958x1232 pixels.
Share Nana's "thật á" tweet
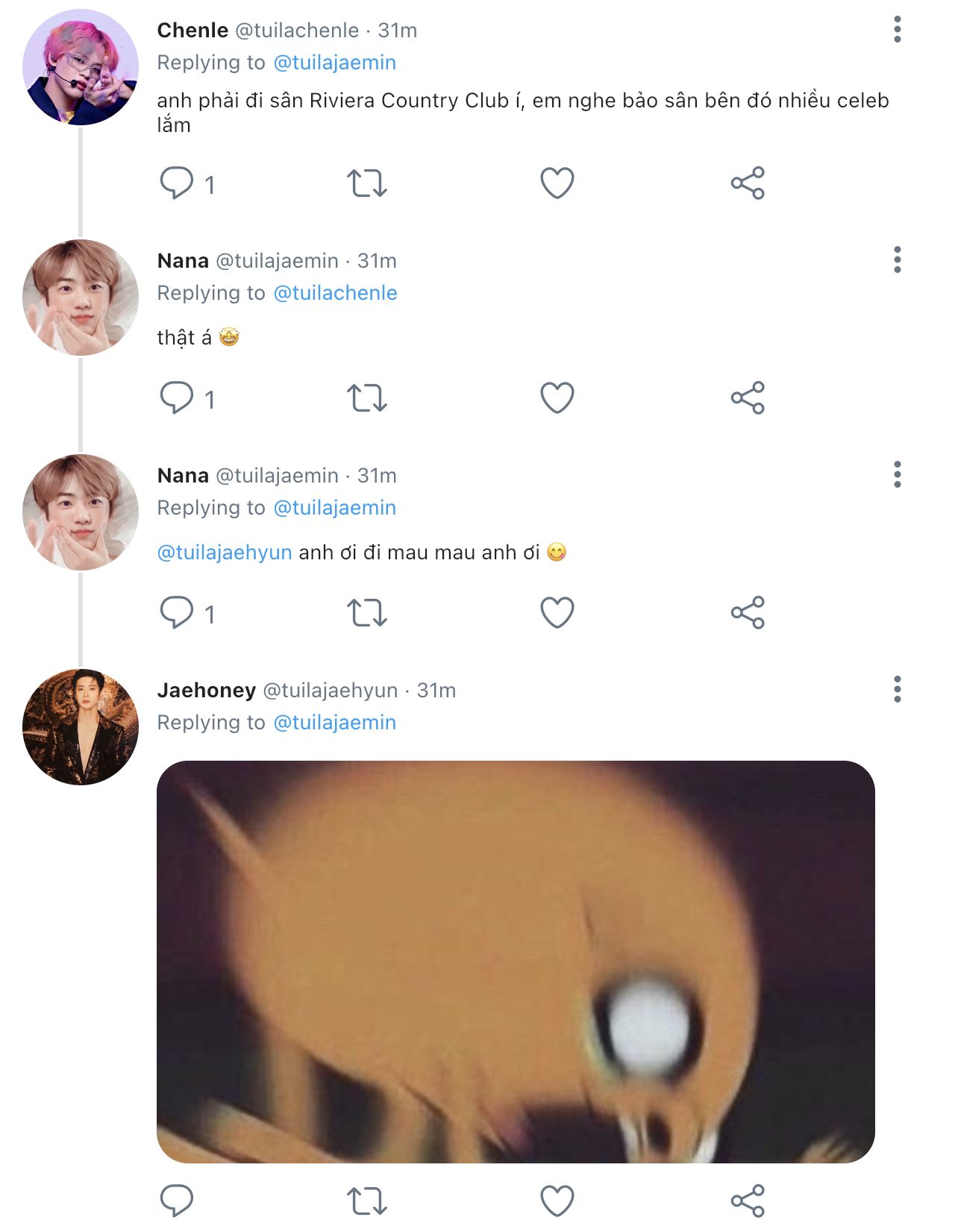tap(748, 398)
